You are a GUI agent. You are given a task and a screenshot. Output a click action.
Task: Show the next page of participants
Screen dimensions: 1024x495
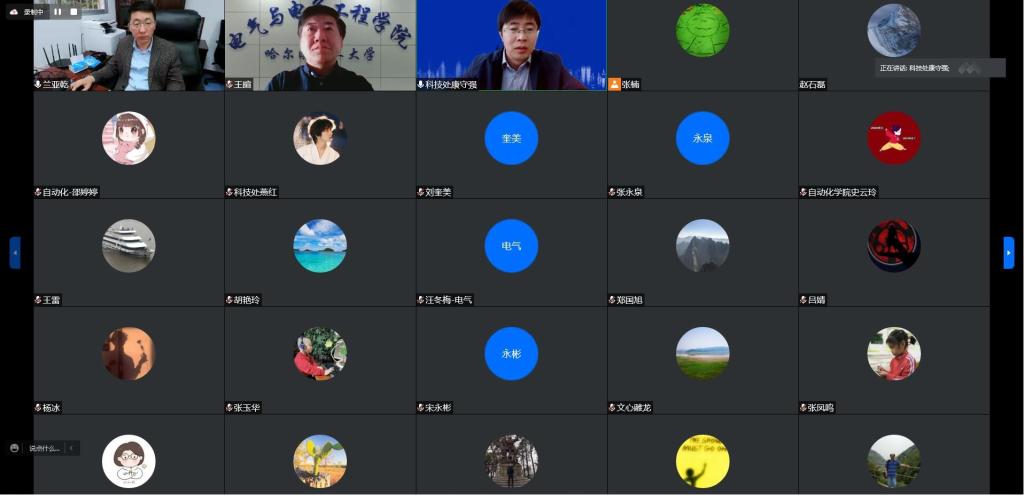[1008, 252]
